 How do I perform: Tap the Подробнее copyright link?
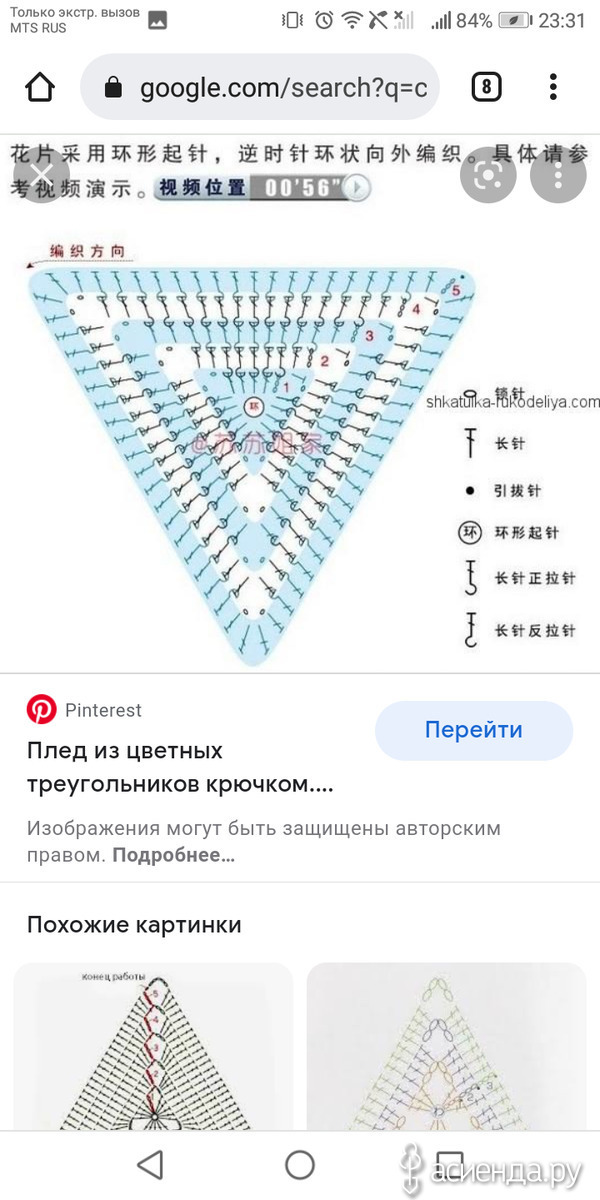pyautogui.click(x=174, y=856)
